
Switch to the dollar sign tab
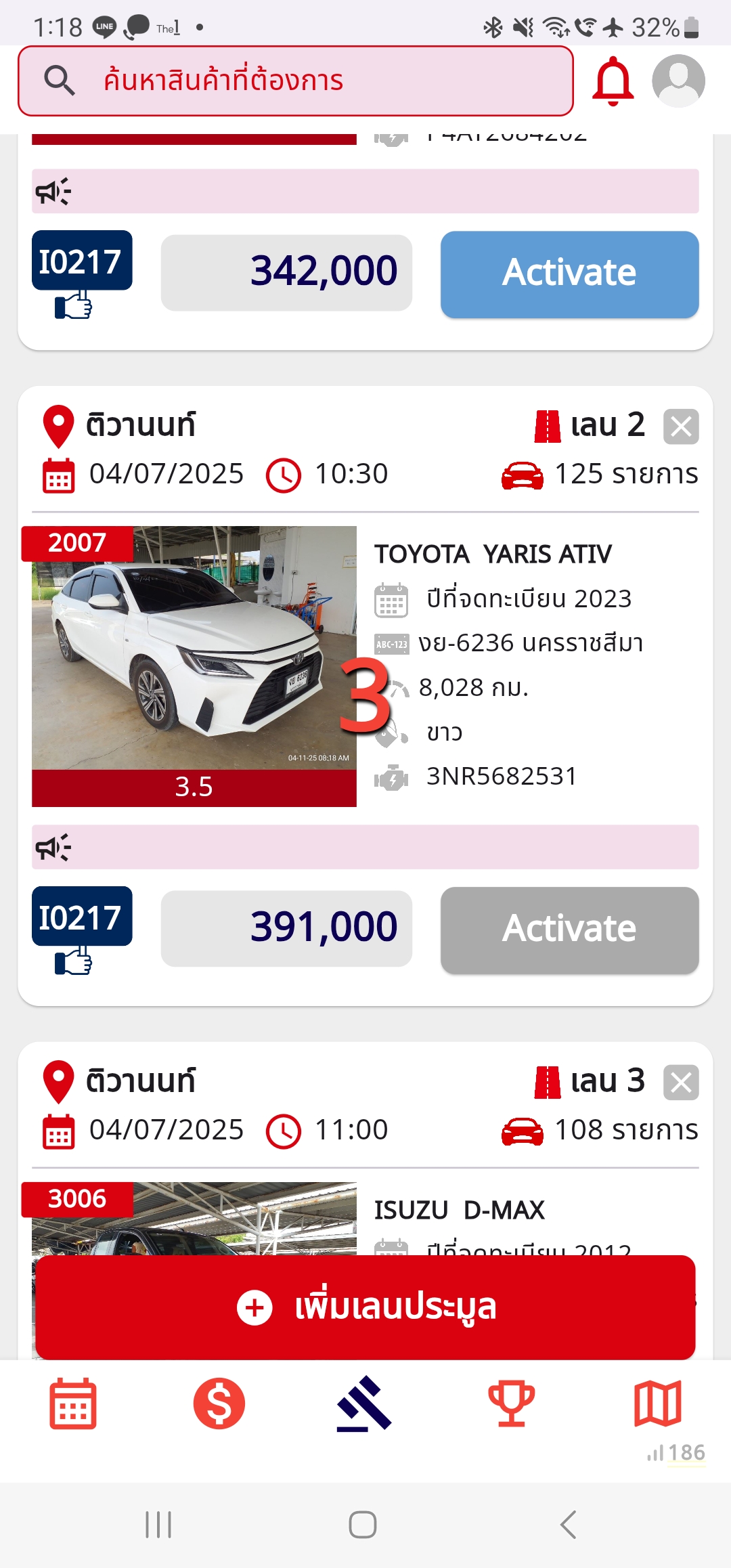coord(219,1403)
